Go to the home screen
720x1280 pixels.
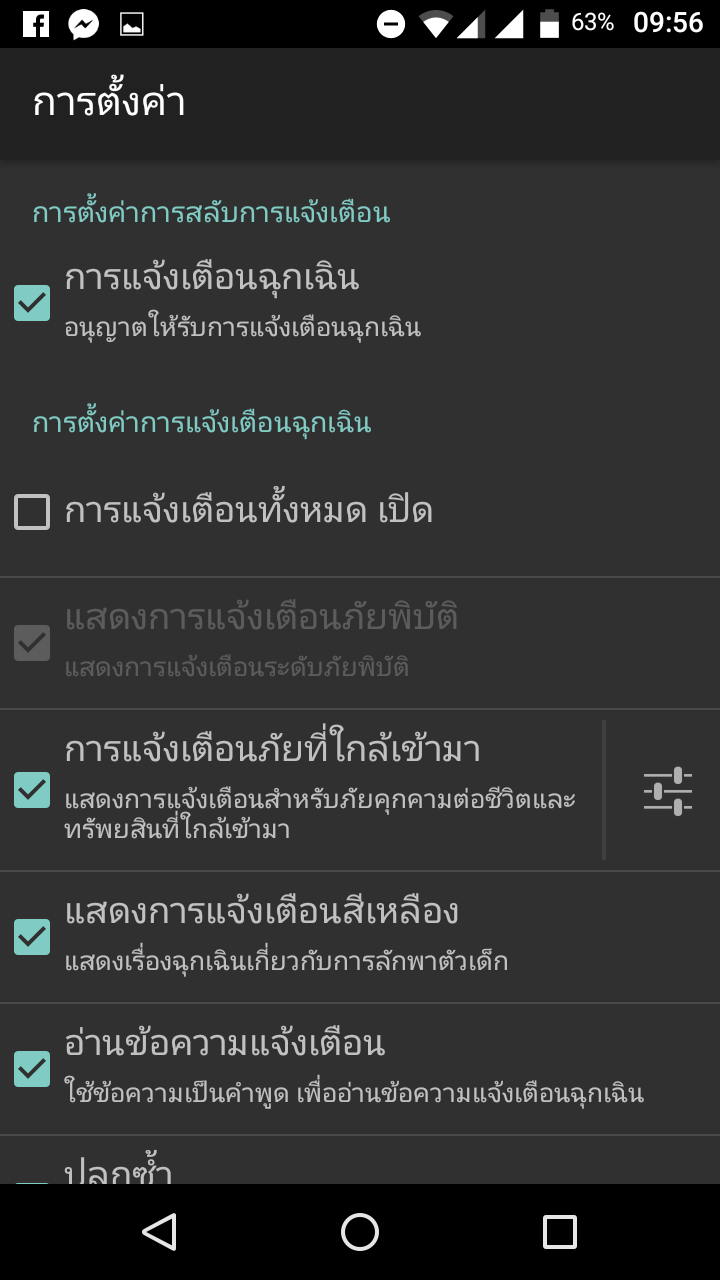360,1232
